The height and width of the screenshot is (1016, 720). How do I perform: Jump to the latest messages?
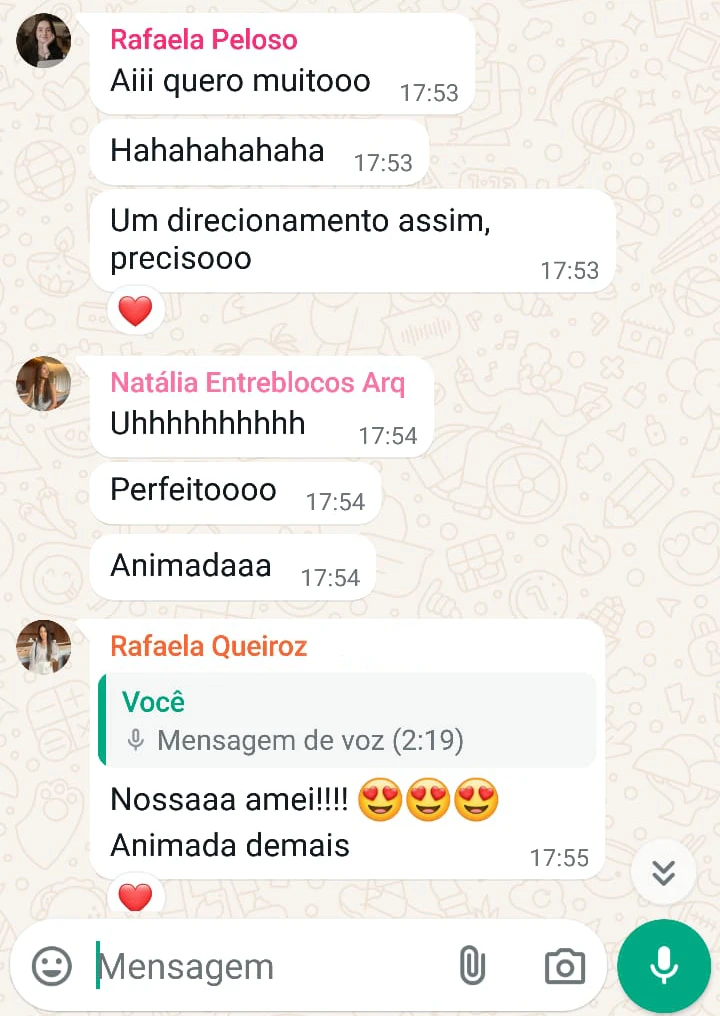[x=663, y=872]
